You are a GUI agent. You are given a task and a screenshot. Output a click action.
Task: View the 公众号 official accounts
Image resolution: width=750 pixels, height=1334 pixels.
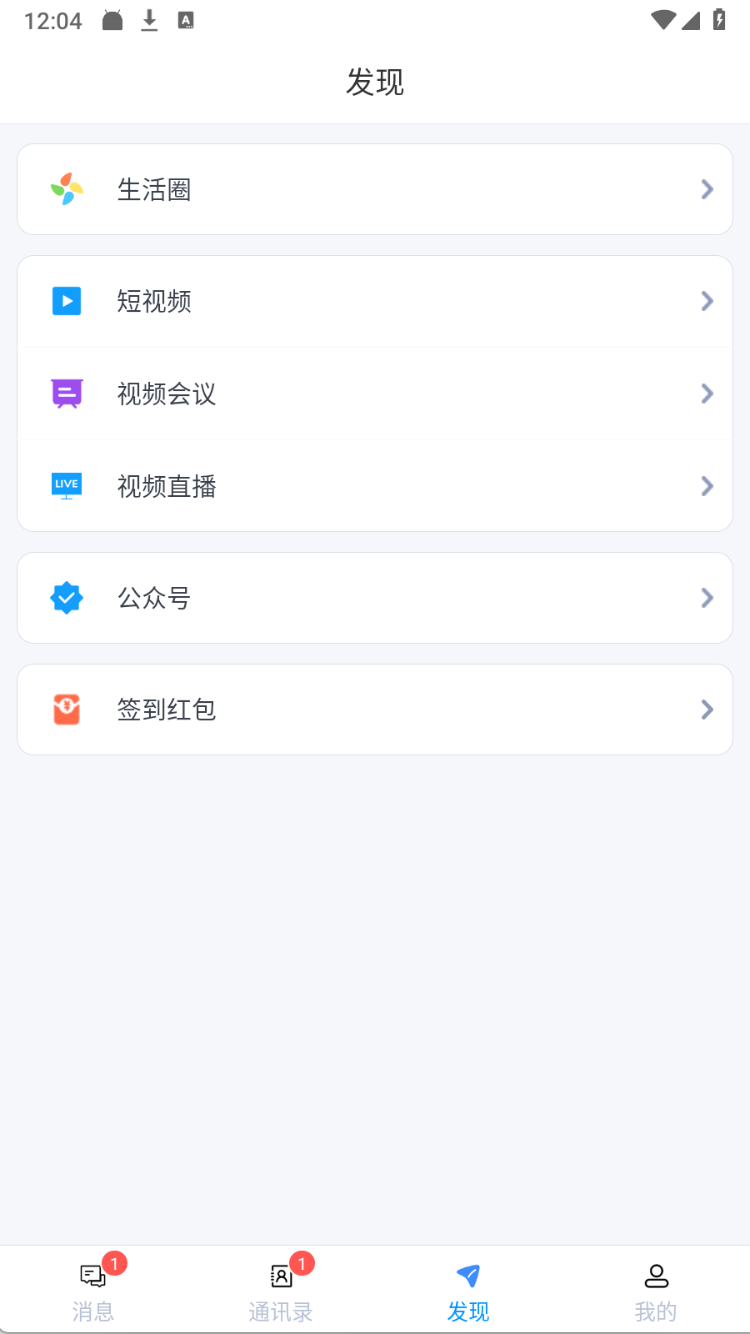(x=375, y=598)
